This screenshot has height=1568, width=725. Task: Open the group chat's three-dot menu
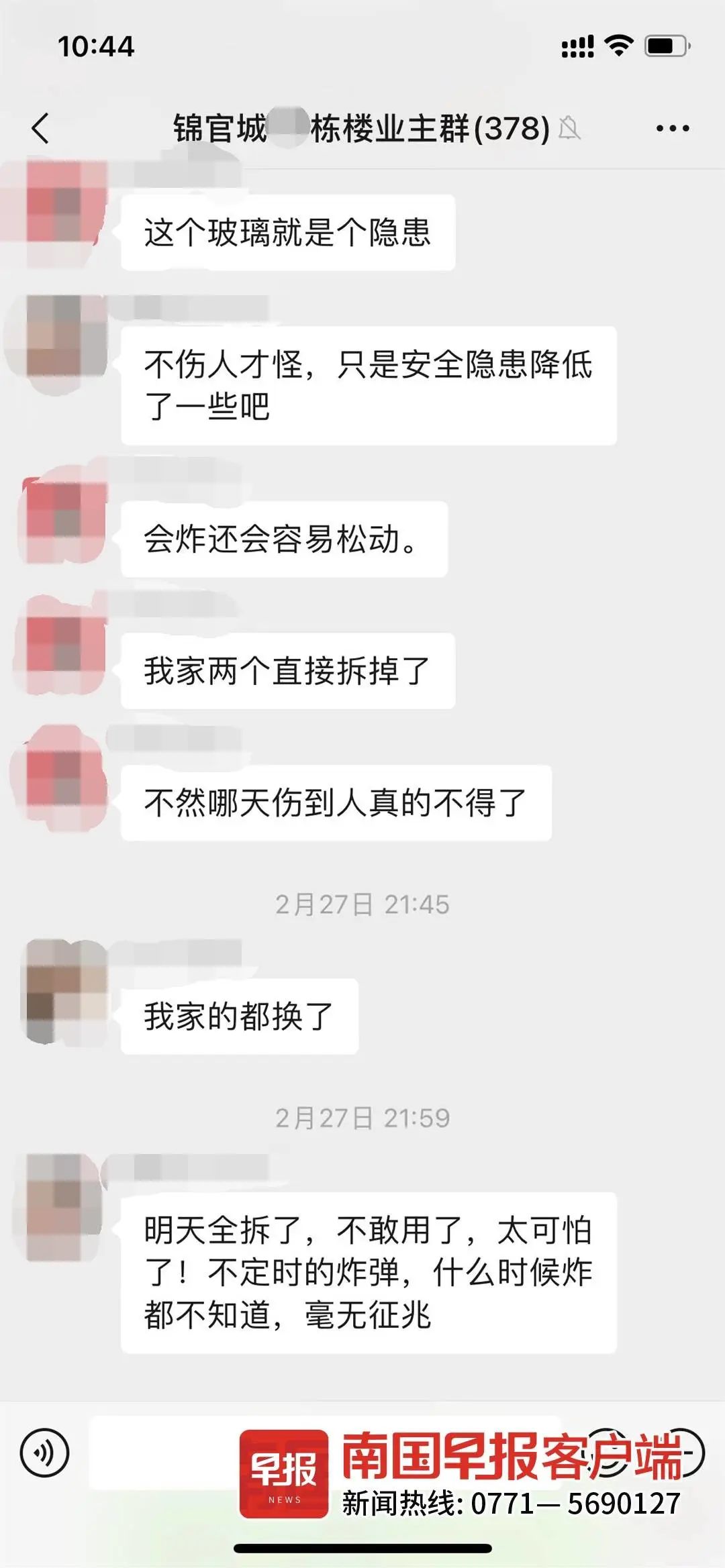(673, 128)
